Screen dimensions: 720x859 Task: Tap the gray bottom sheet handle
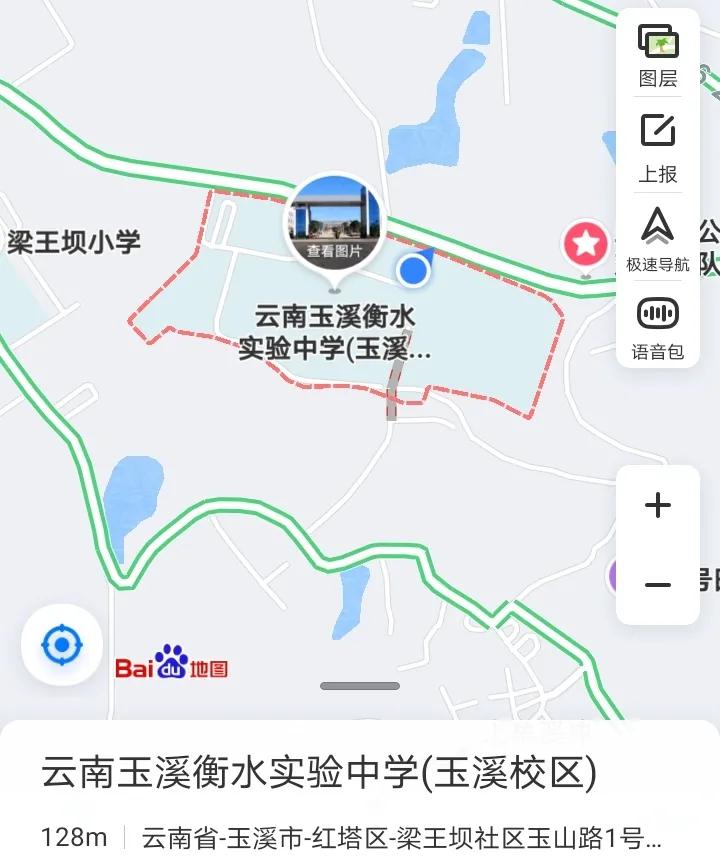pyautogui.click(x=360, y=686)
